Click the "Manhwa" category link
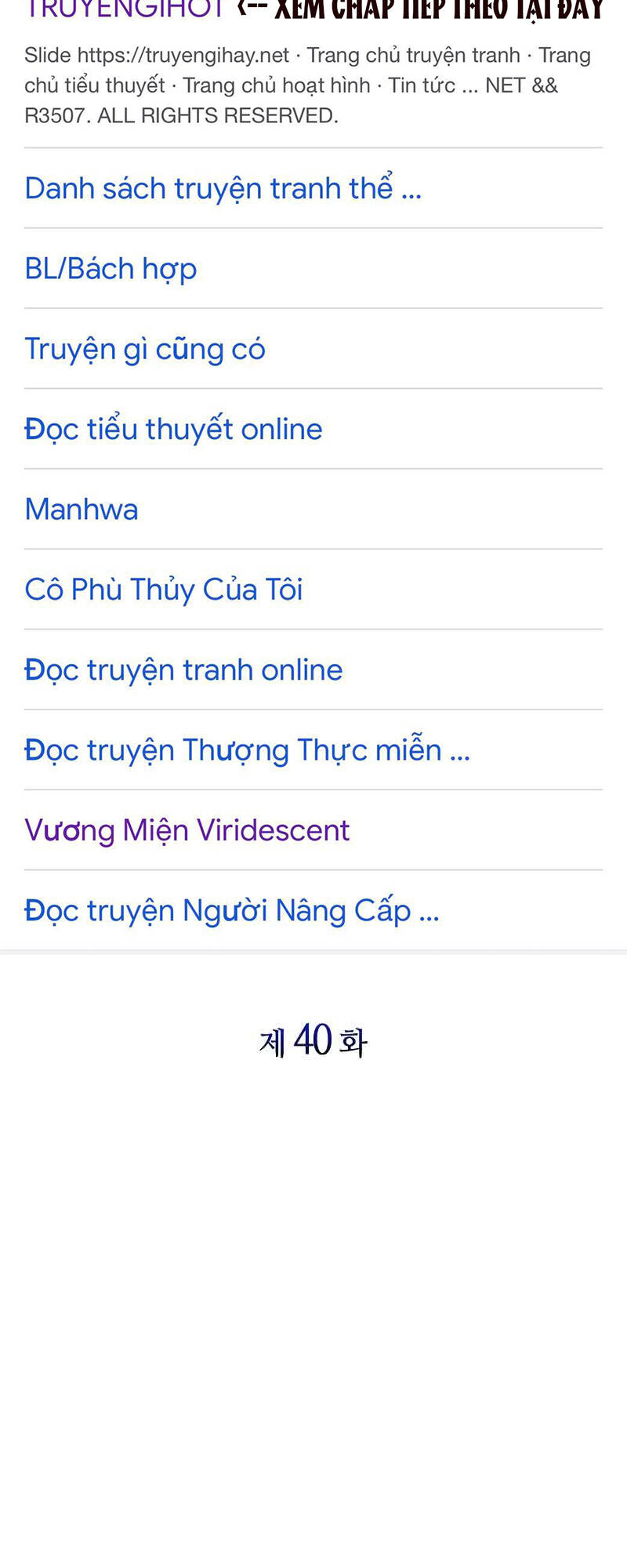This screenshot has width=627, height=1568. point(81,509)
